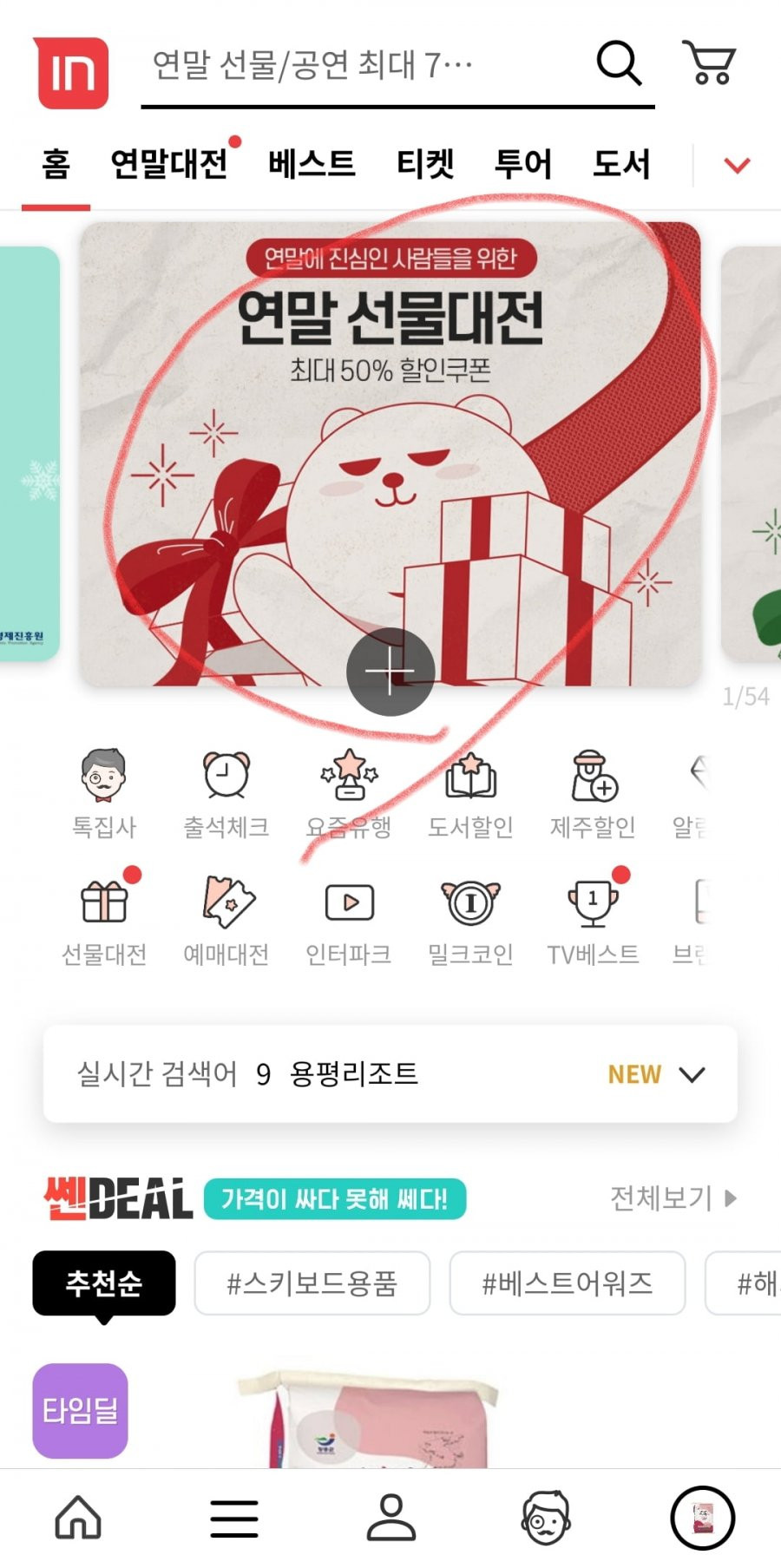781x1568 pixels.
Task: Open the 연말 선물대전 banner
Action: click(x=390, y=454)
